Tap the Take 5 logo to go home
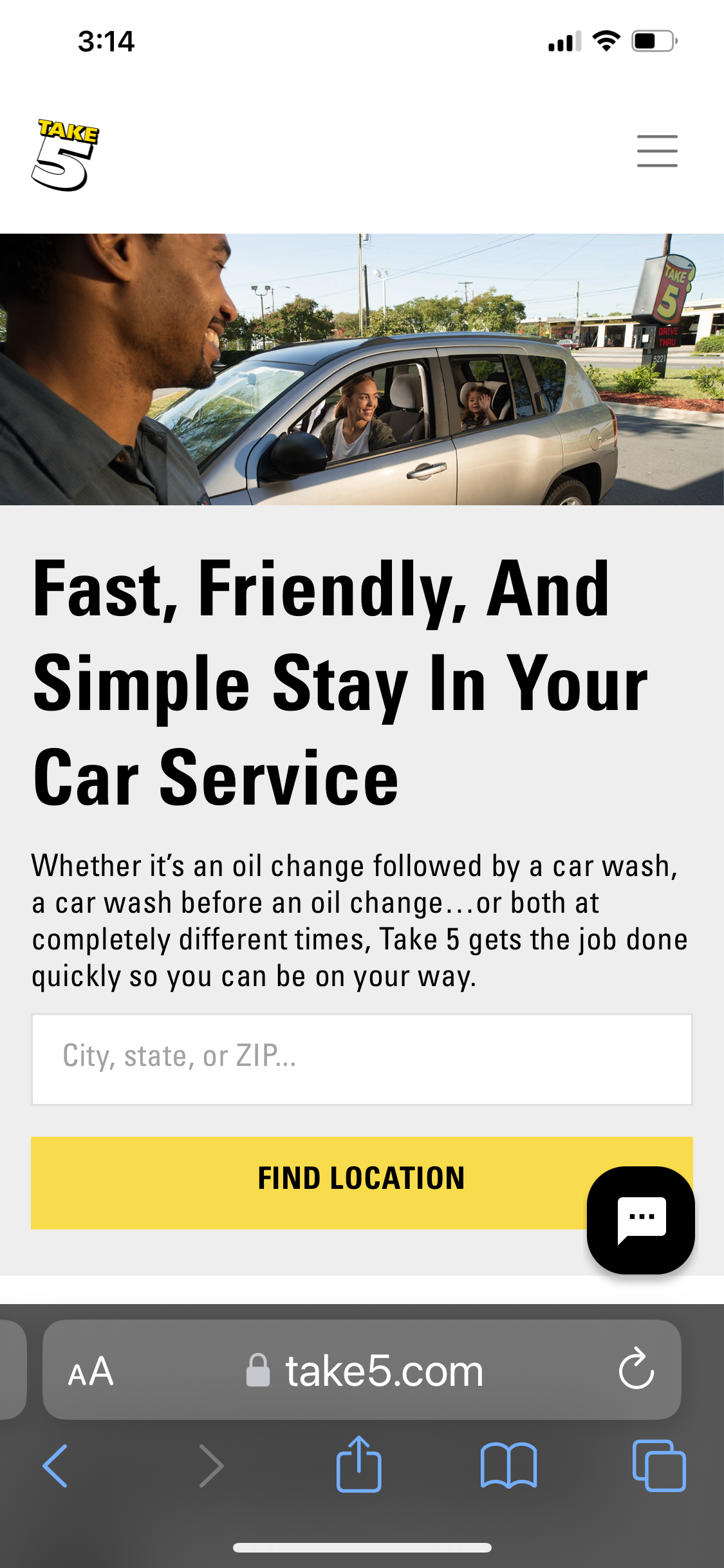The width and height of the screenshot is (724, 1568). 65,155
